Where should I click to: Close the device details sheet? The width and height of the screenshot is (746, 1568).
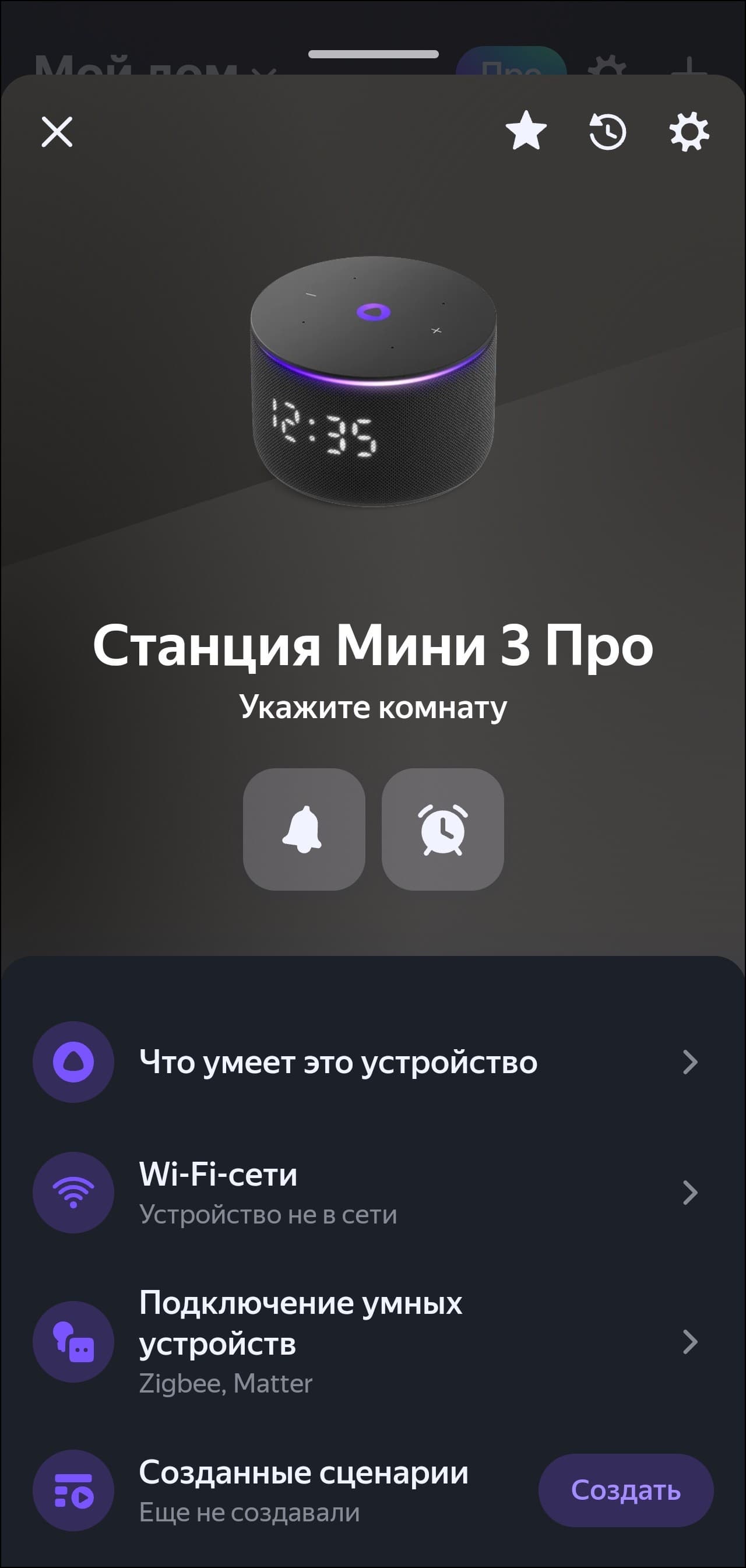click(57, 132)
